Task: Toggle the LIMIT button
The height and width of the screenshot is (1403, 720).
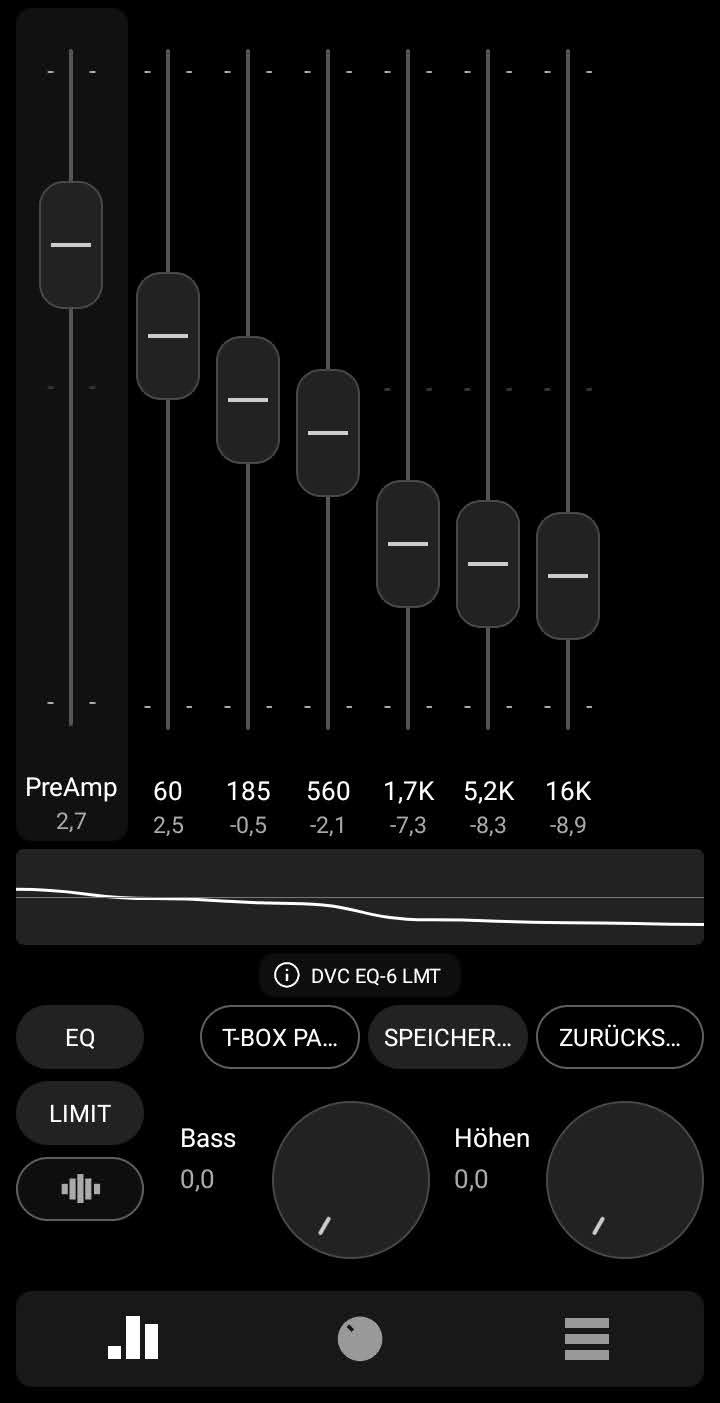Action: point(80,1113)
